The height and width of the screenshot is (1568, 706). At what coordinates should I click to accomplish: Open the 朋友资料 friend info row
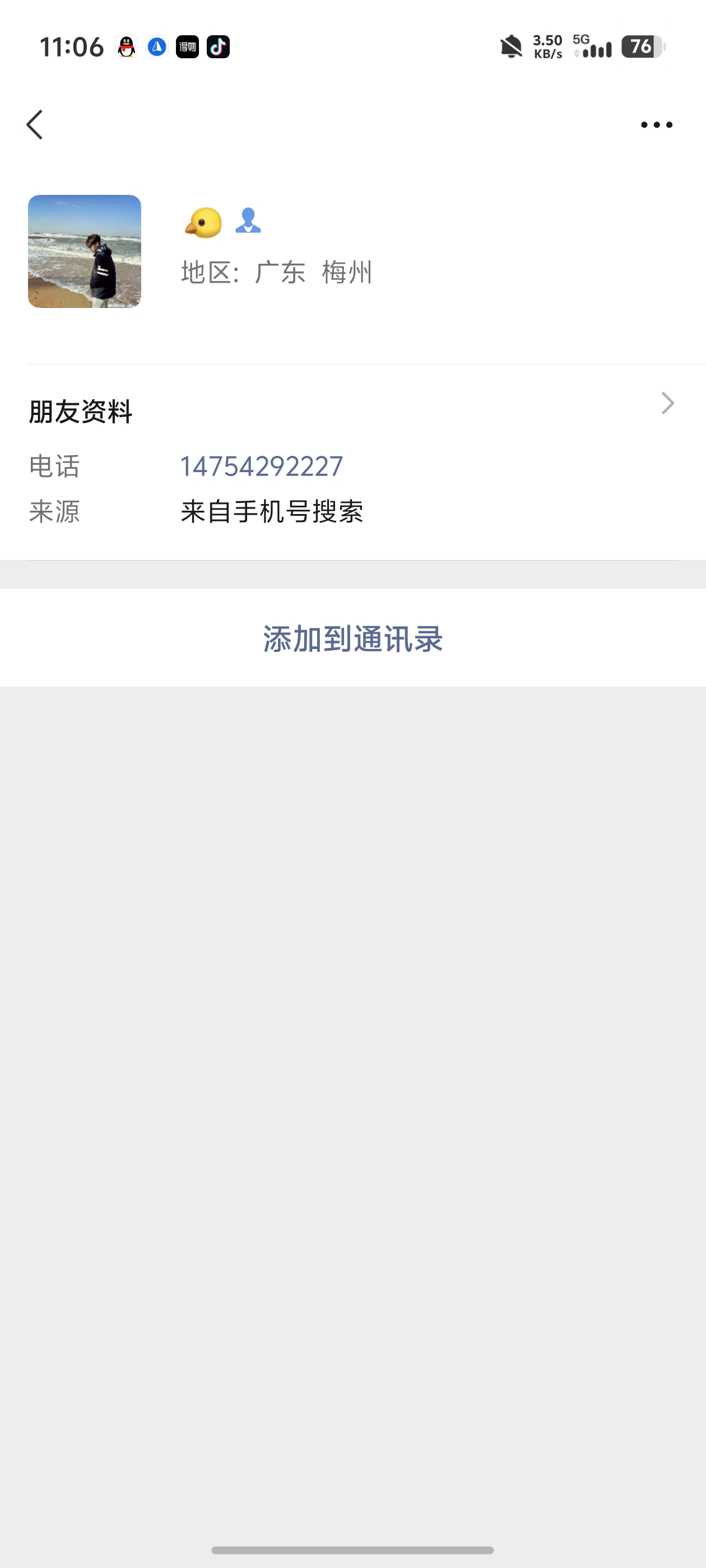point(352,410)
